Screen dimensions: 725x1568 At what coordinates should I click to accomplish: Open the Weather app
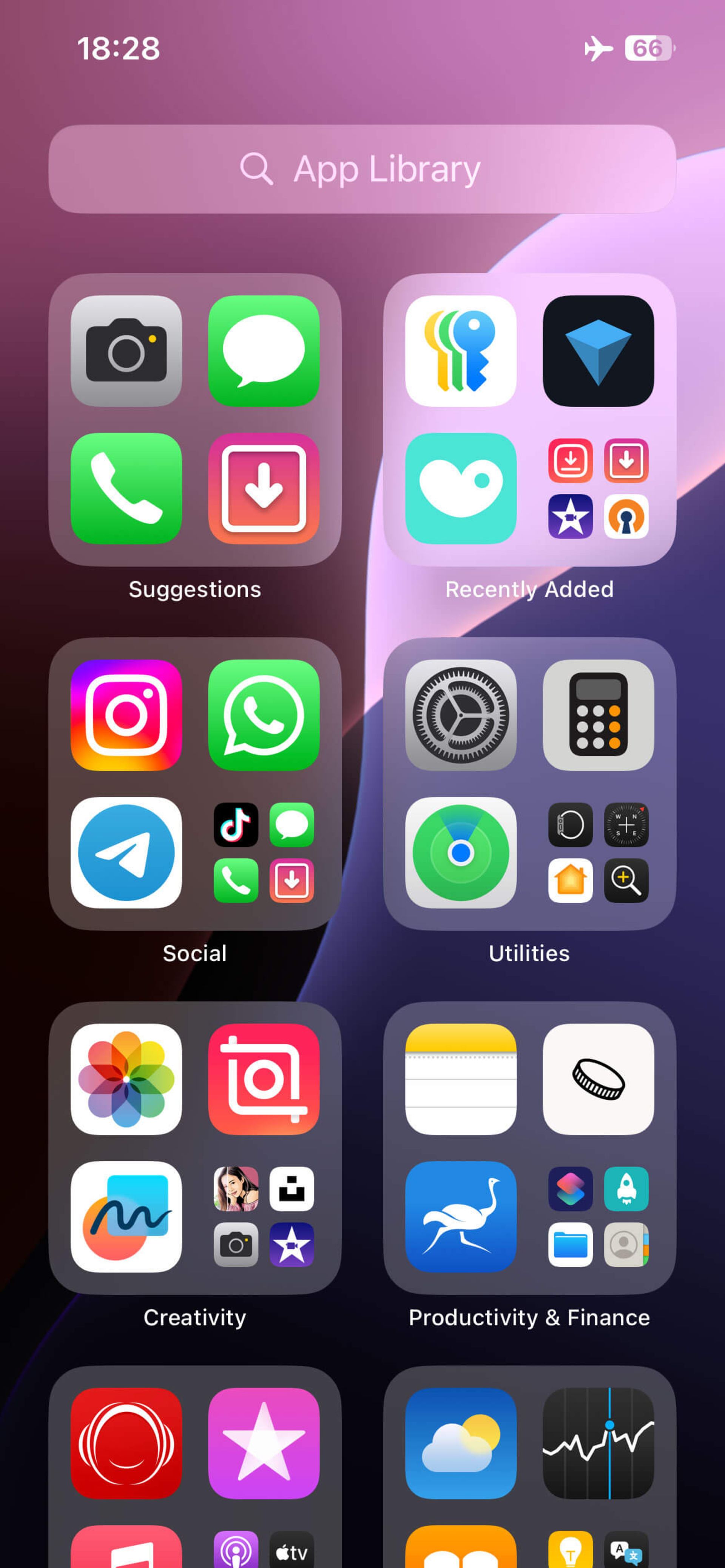[x=461, y=1443]
